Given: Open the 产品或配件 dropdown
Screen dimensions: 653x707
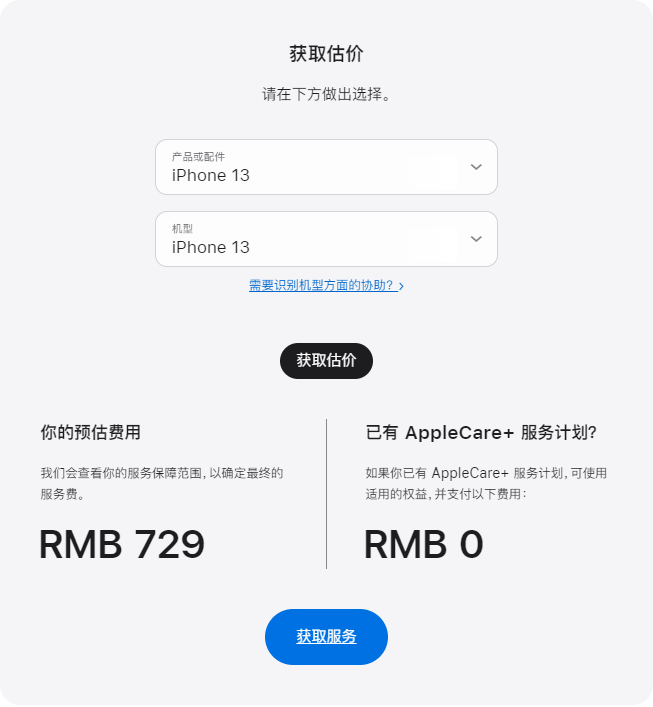Looking at the screenshot, I should pyautogui.click(x=326, y=167).
